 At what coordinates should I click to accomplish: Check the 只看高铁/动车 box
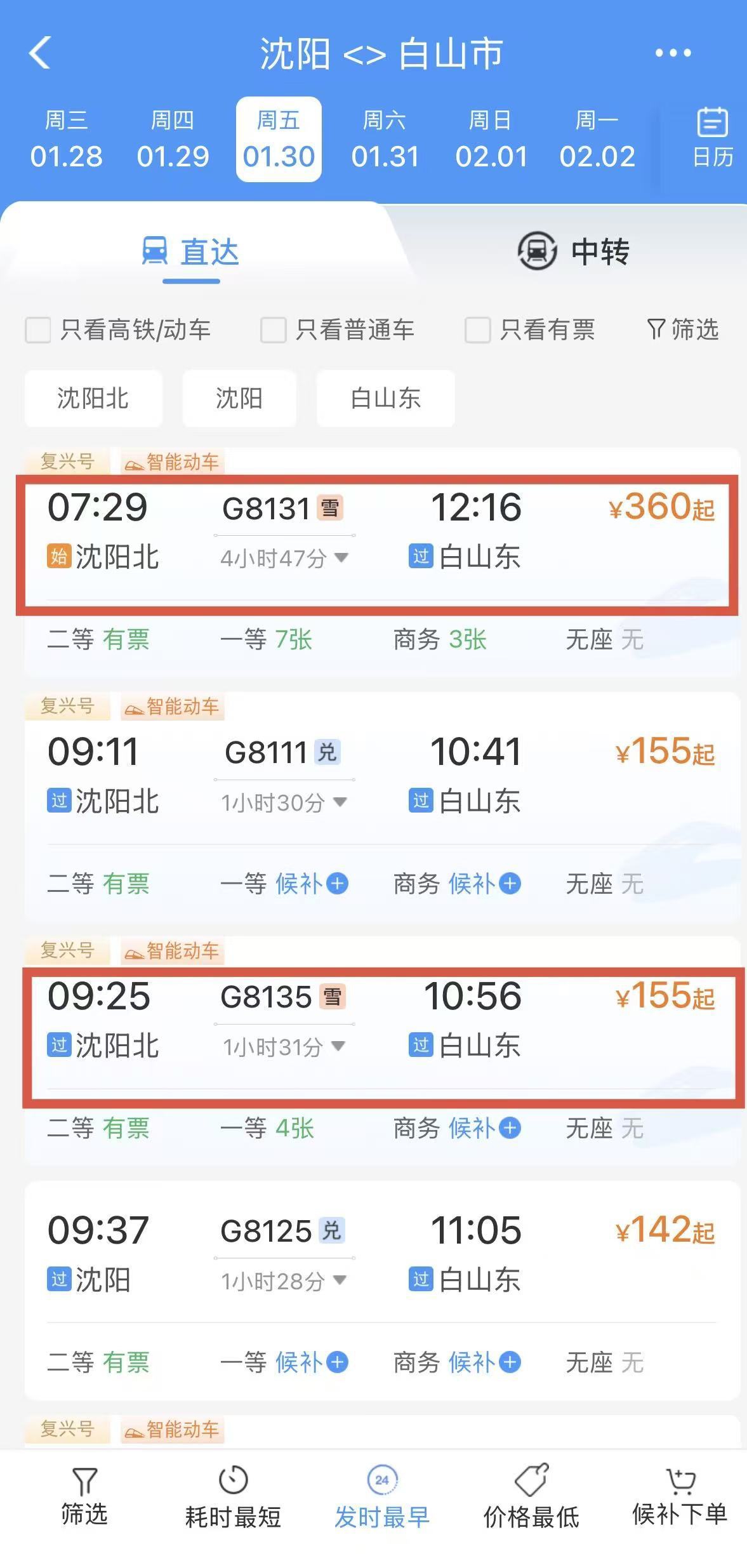click(x=38, y=330)
